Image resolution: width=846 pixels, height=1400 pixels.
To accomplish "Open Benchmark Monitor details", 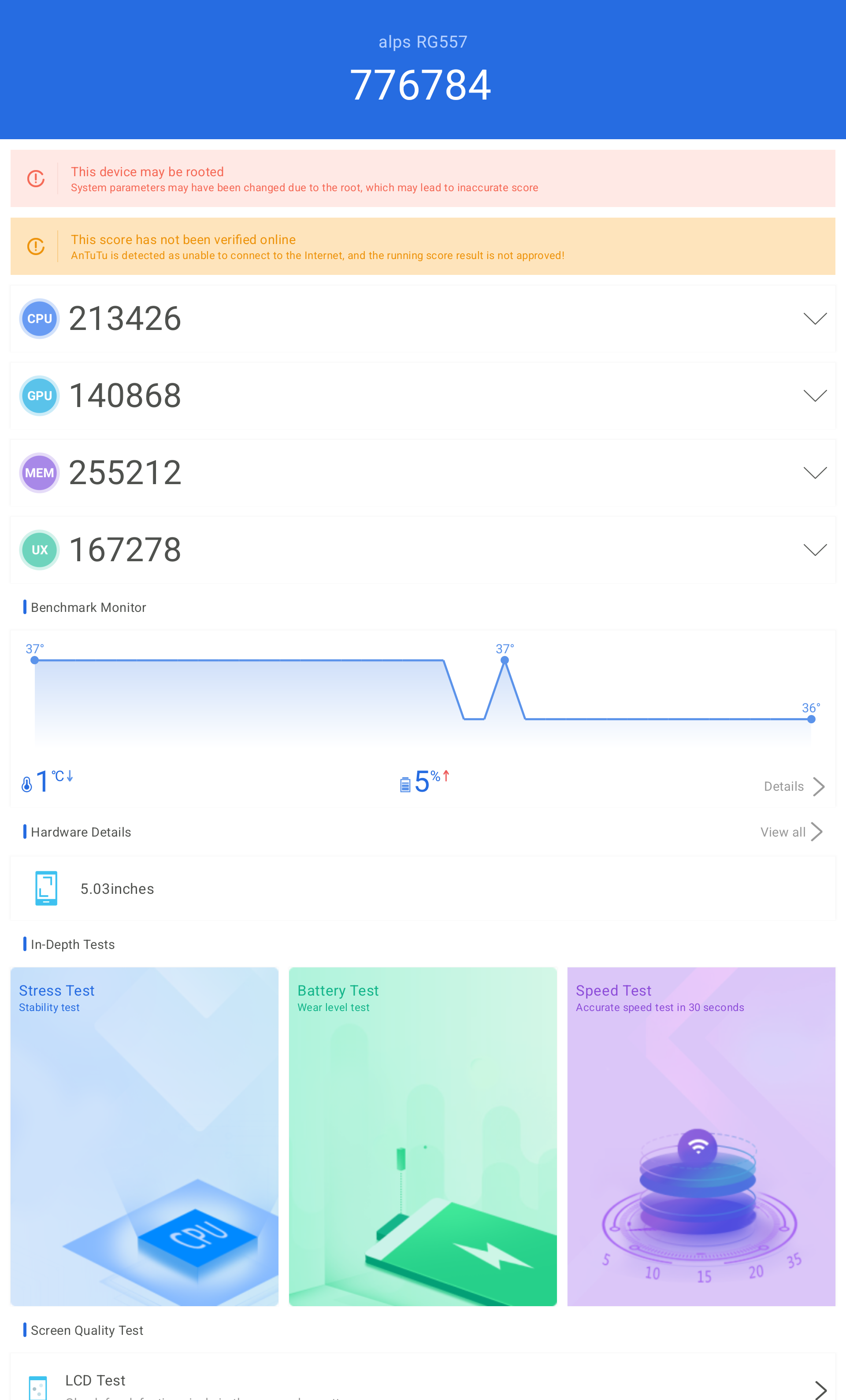I will [793, 786].
